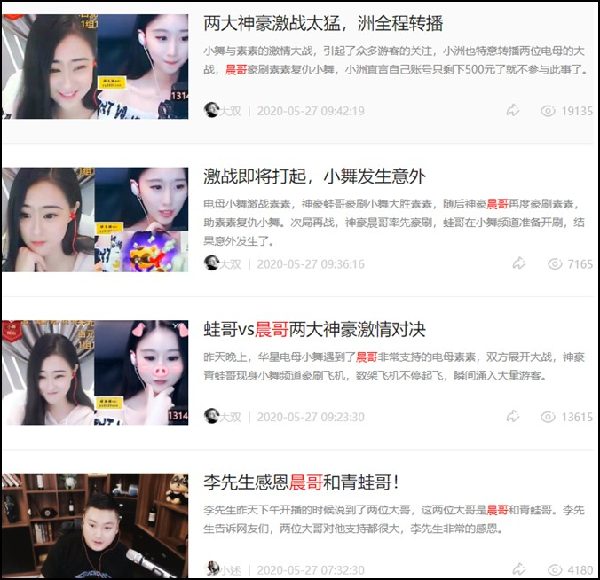Share the 蛙哥vs晨哥 article
The width and height of the screenshot is (600, 580).
(x=514, y=417)
